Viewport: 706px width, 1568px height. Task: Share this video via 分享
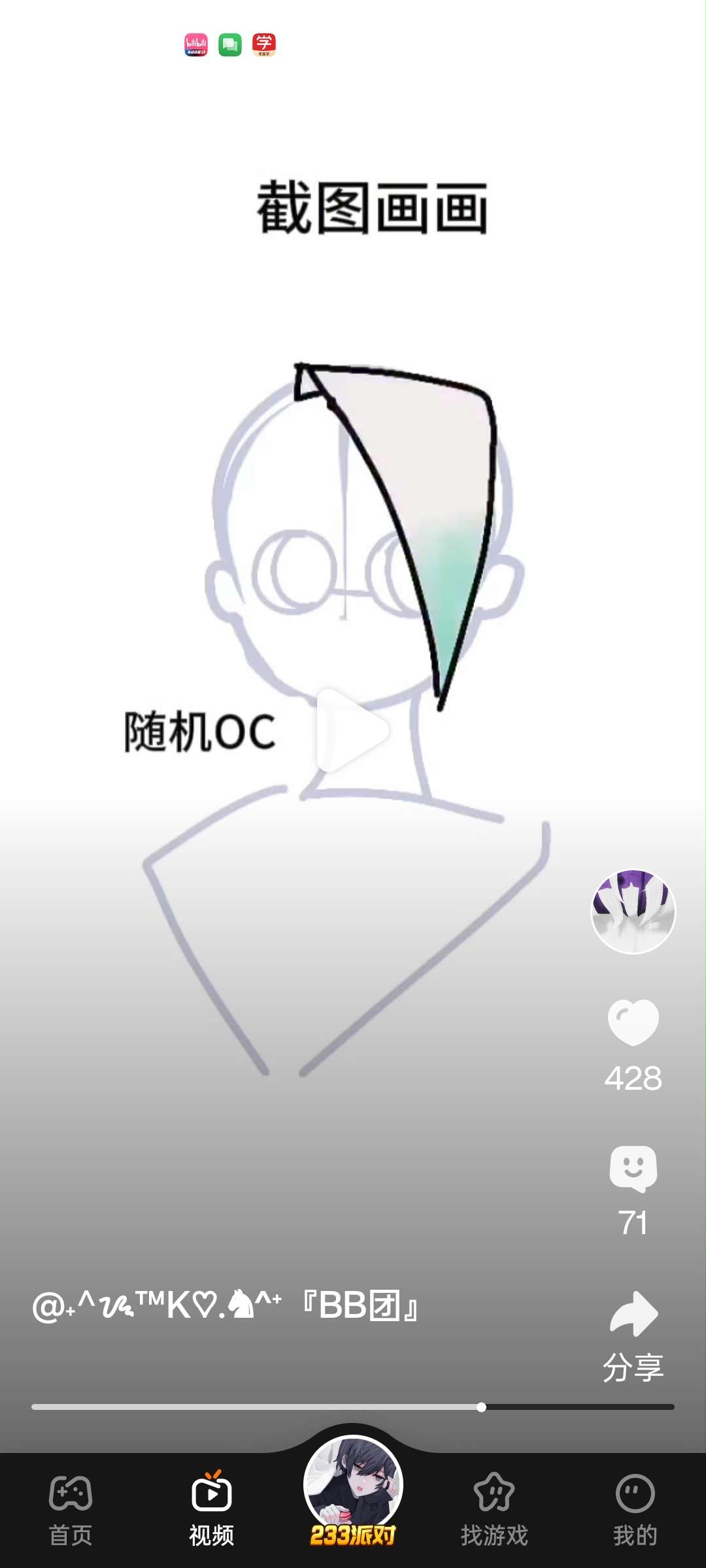[x=633, y=1333]
